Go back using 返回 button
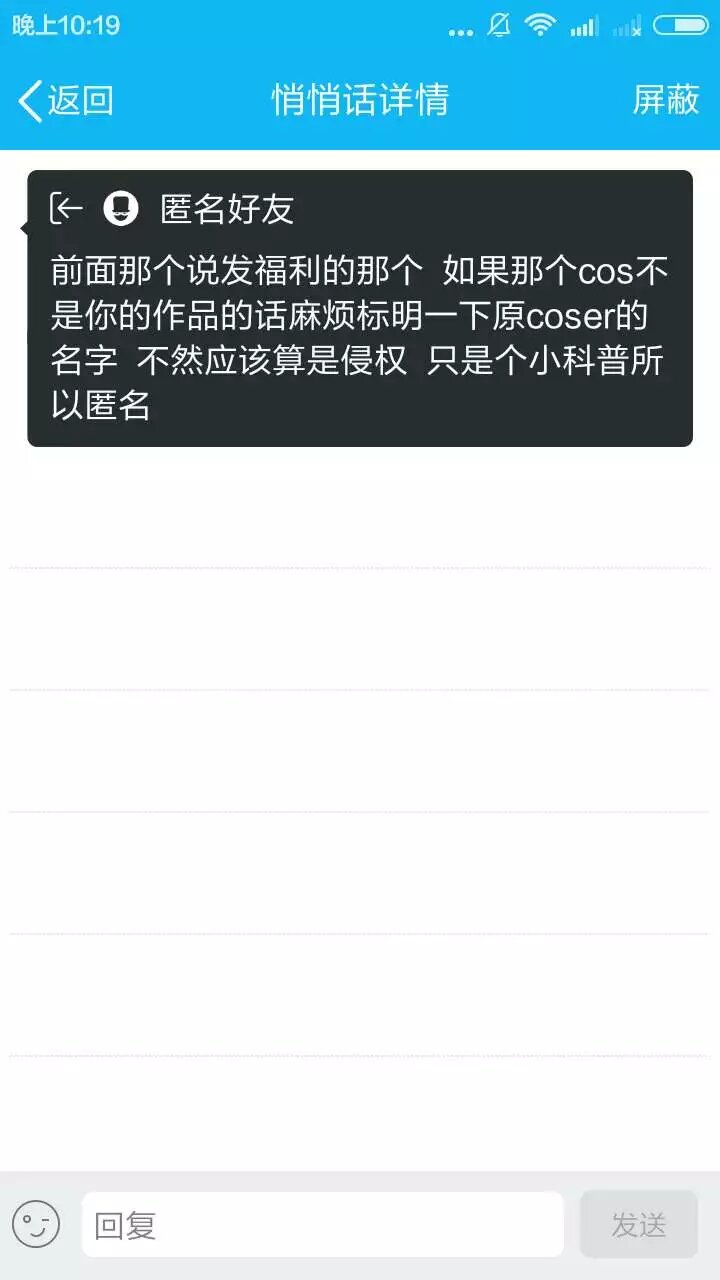Viewport: 720px width, 1280px height. click(66, 100)
